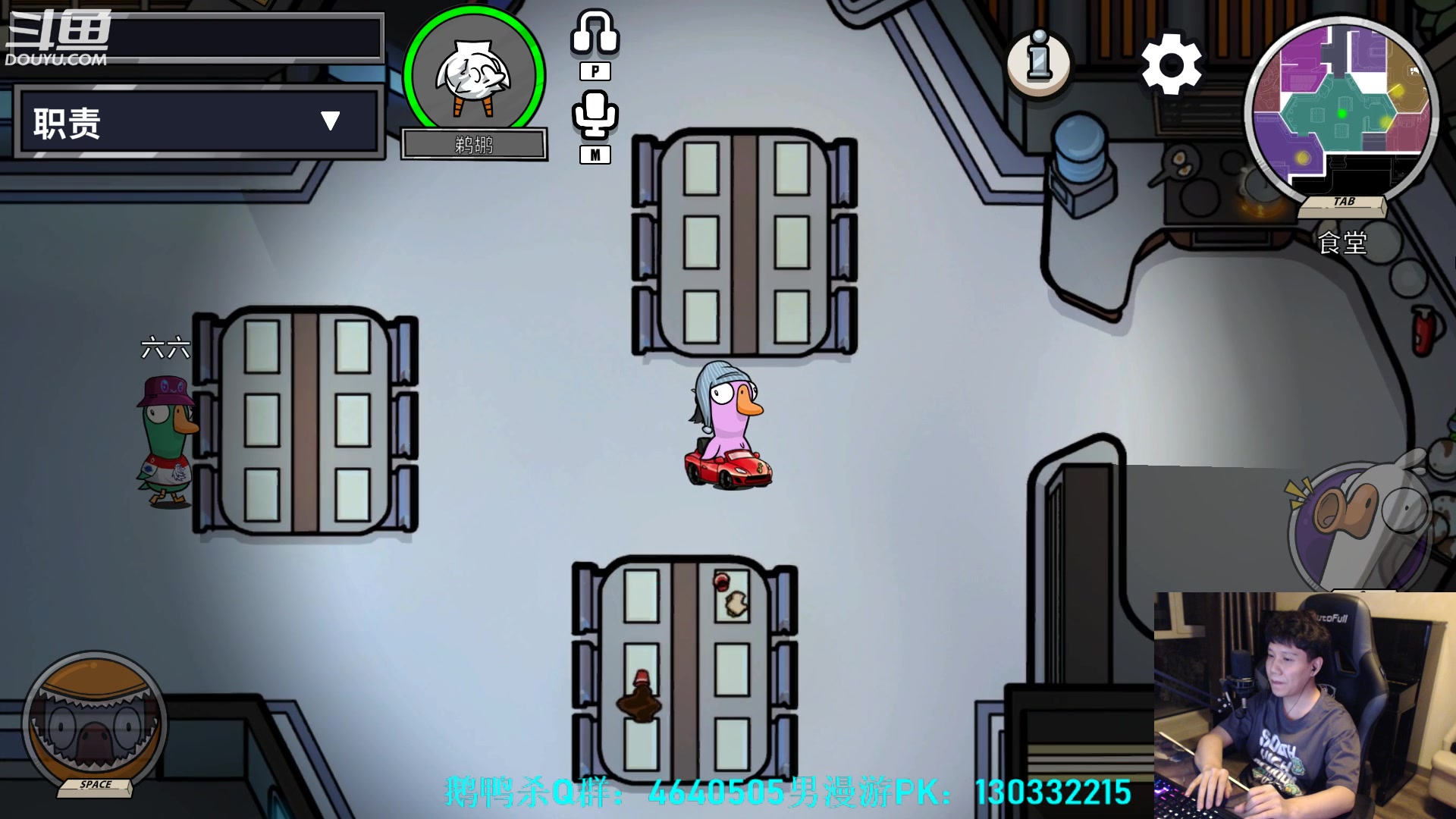
Task: Open the settings gear
Action: (x=1172, y=64)
